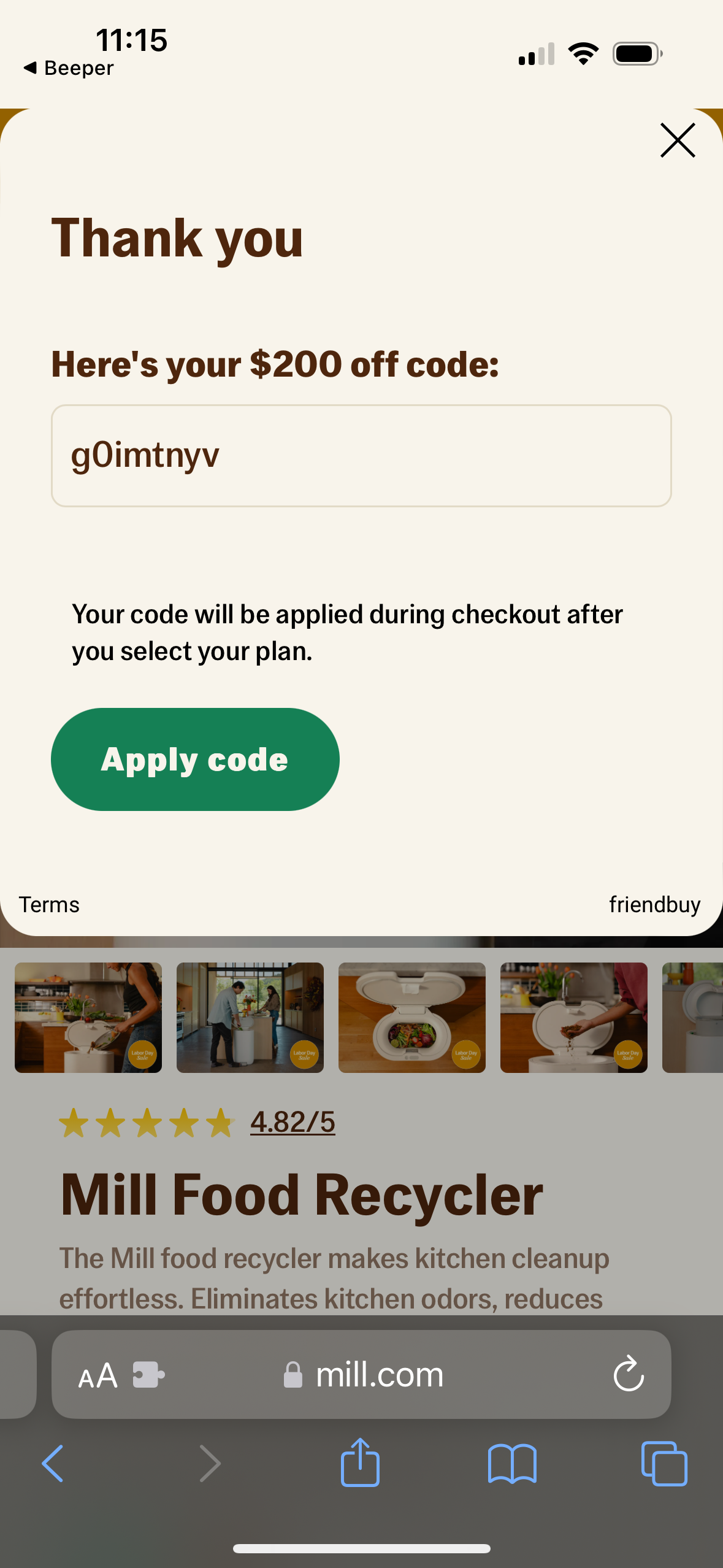Visit the friendbuy link
This screenshot has height=1568, width=723.
pyautogui.click(x=654, y=904)
